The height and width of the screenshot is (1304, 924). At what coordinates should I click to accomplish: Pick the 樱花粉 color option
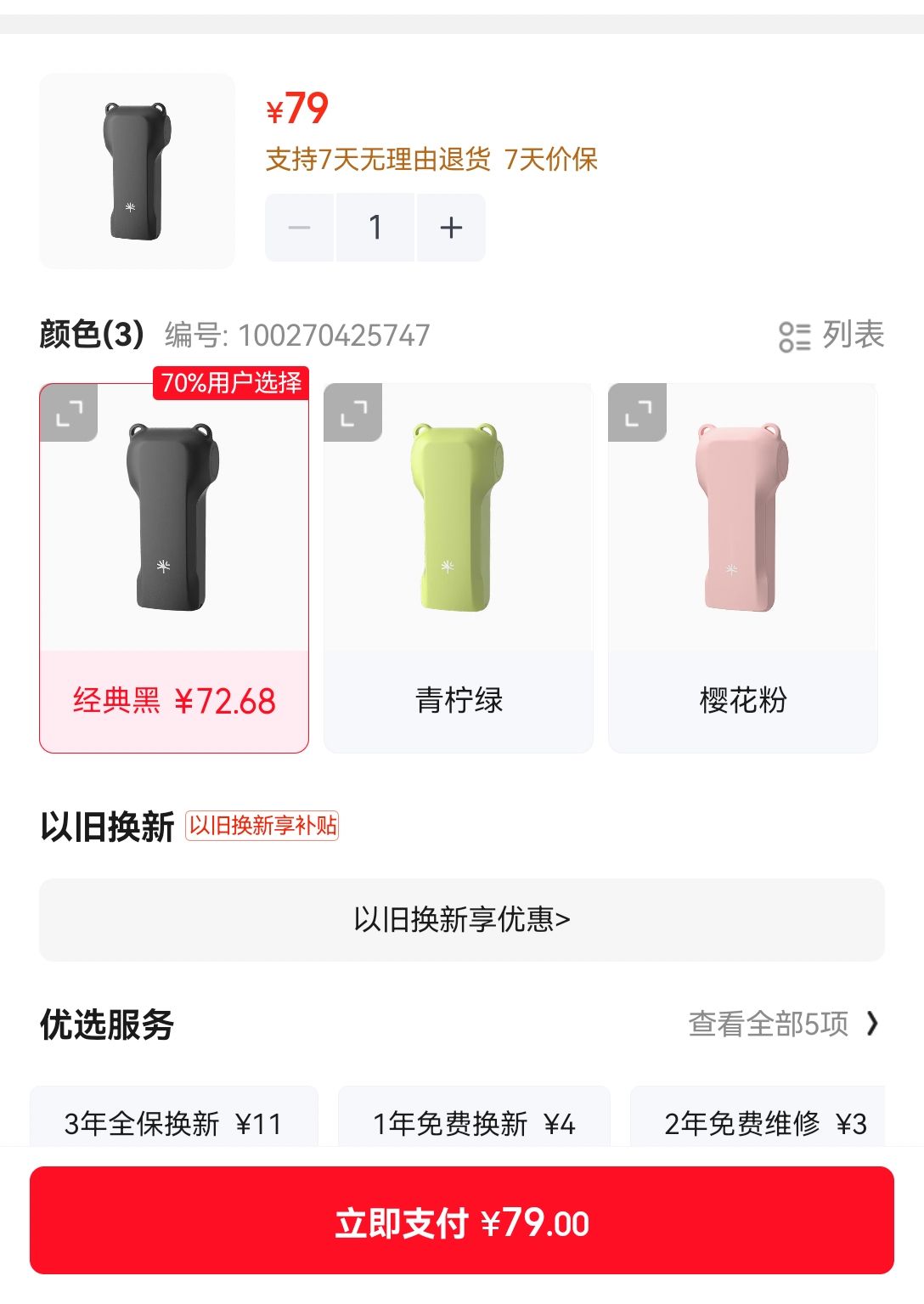point(743,568)
